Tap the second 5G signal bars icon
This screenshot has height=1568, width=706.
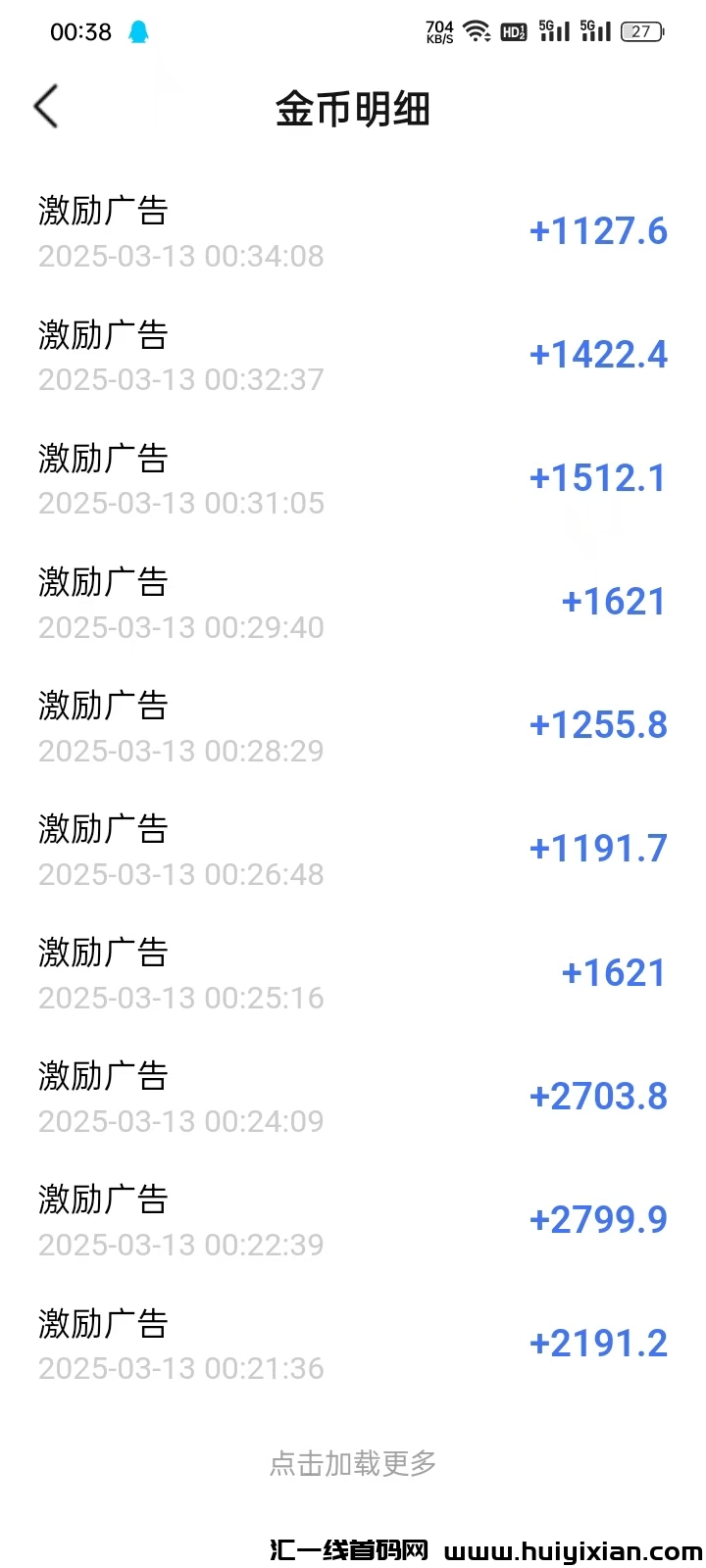(x=594, y=30)
